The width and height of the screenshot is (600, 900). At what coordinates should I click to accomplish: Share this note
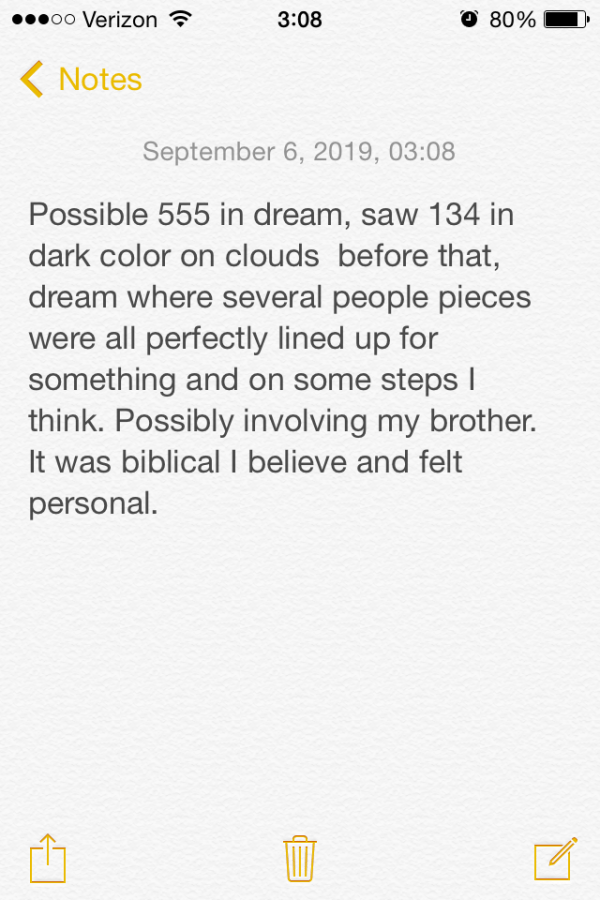(x=47, y=859)
